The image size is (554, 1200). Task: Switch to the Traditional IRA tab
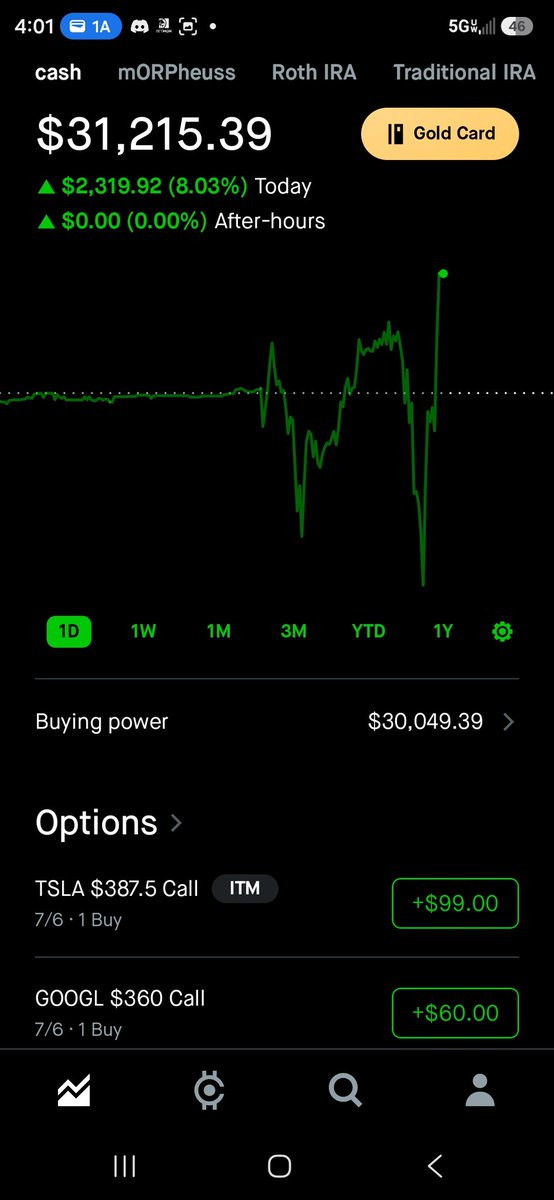pyautogui.click(x=465, y=72)
